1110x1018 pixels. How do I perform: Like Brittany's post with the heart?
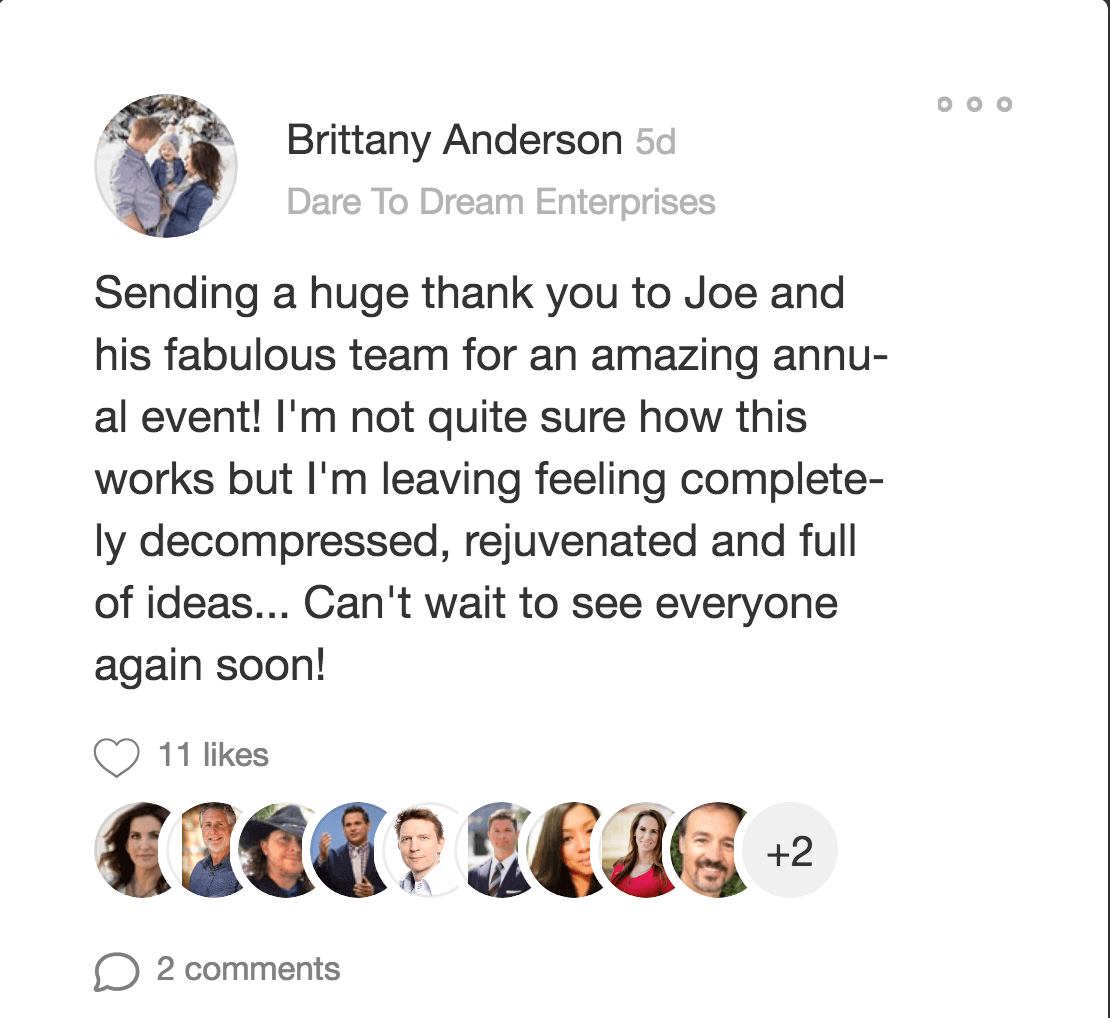point(116,757)
